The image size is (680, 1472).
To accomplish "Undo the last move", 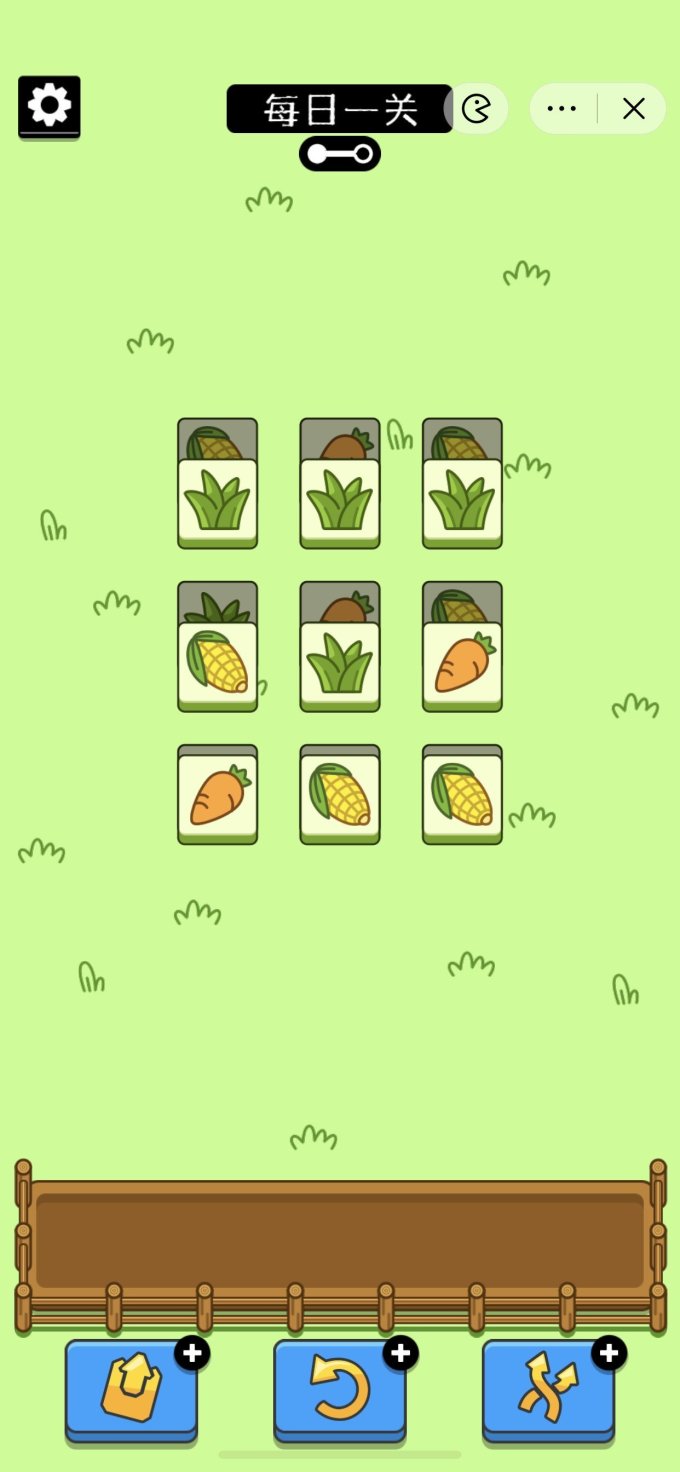I will 340,1391.
